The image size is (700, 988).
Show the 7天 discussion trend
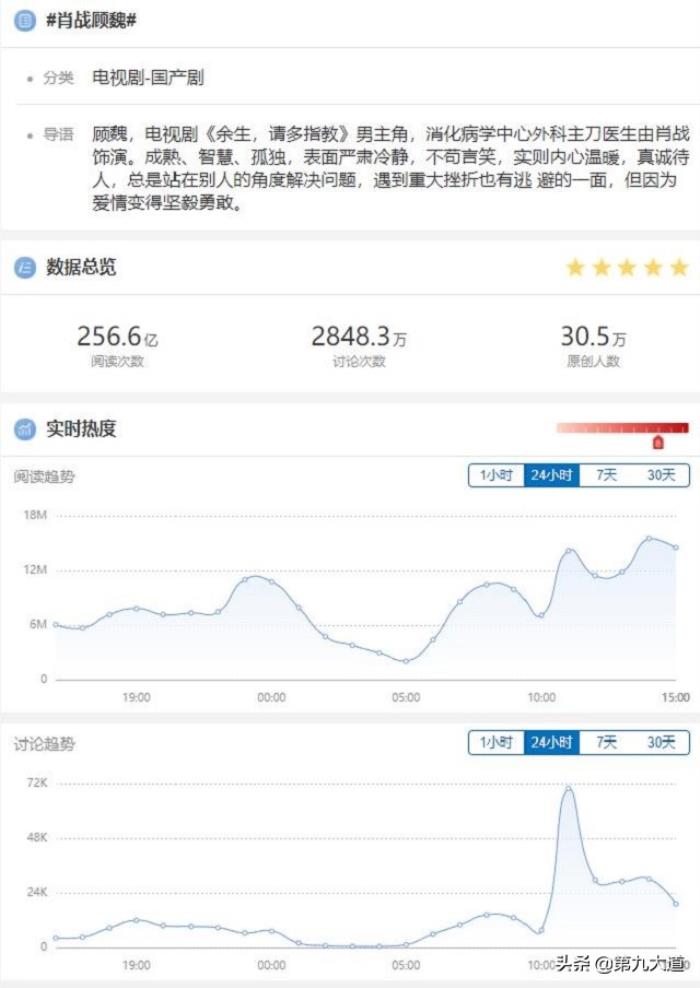tap(606, 742)
